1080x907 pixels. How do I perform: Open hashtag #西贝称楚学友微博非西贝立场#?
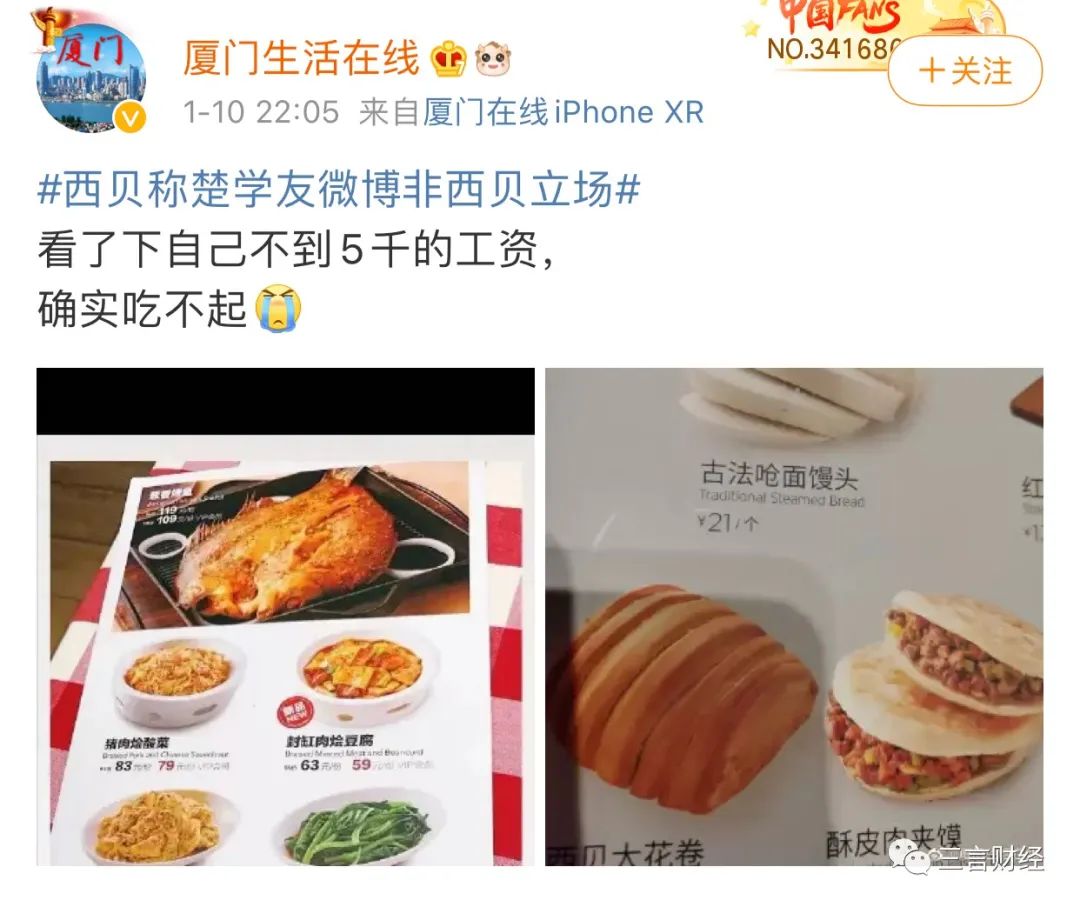point(338,189)
